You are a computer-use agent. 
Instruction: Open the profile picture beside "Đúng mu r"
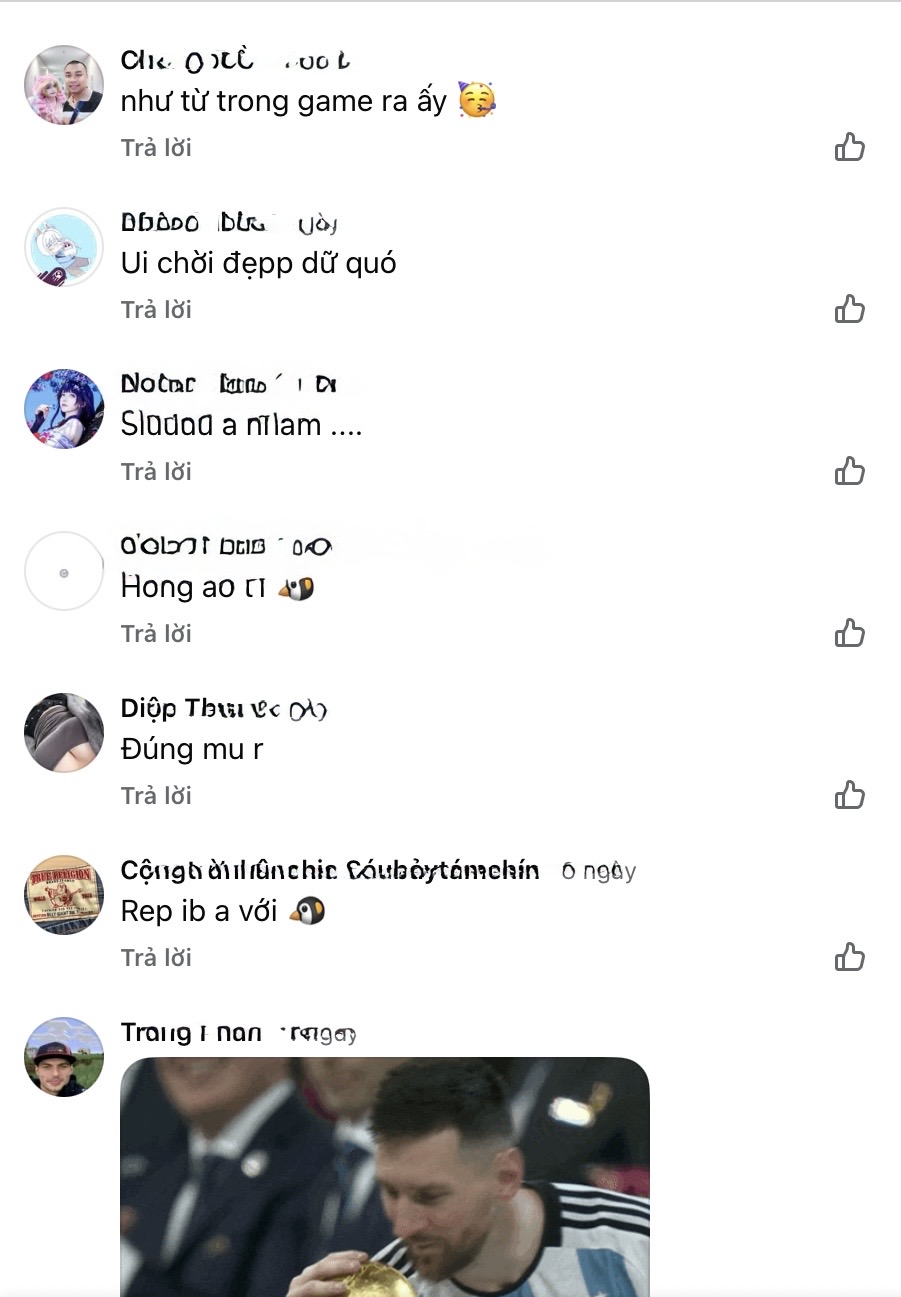[64, 733]
